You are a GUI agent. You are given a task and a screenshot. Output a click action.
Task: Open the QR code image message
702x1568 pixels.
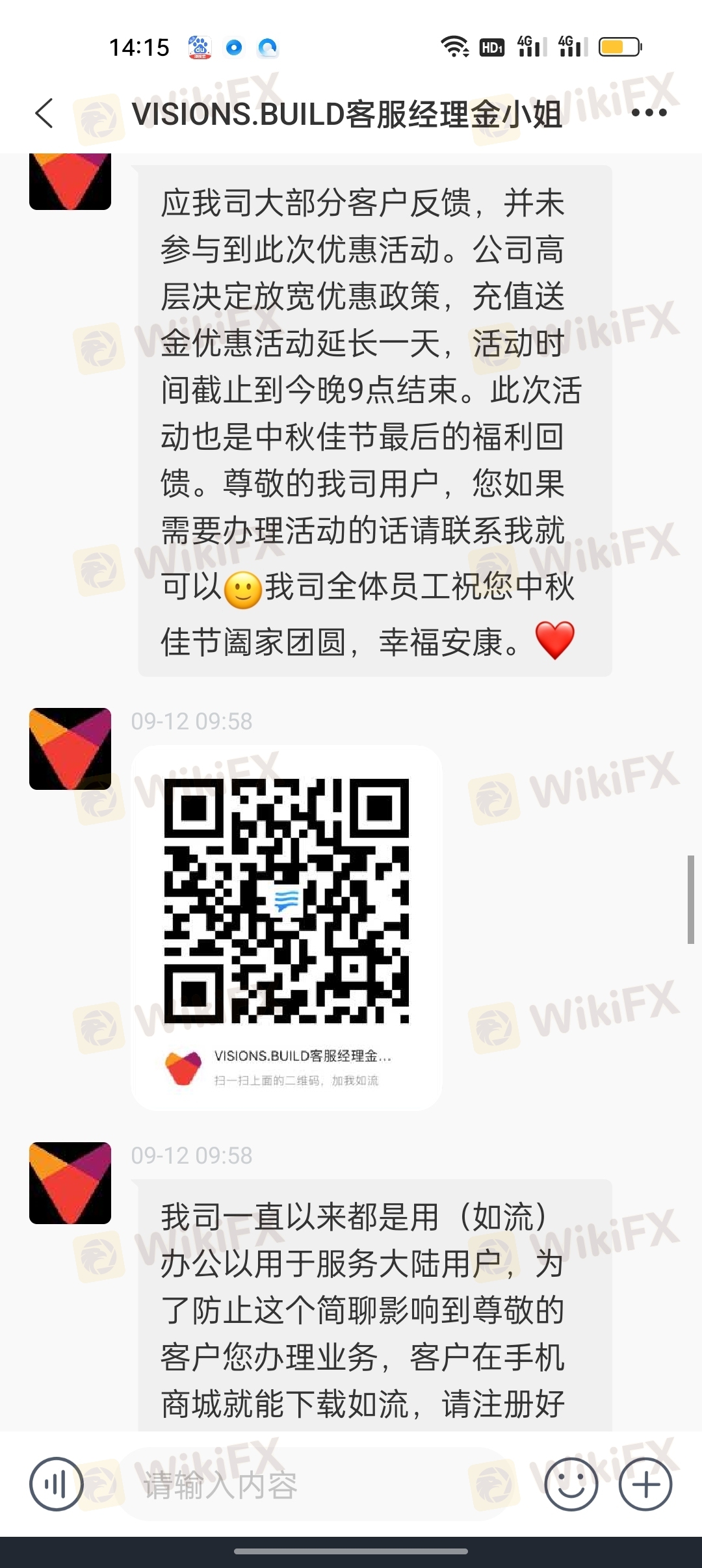point(287,928)
